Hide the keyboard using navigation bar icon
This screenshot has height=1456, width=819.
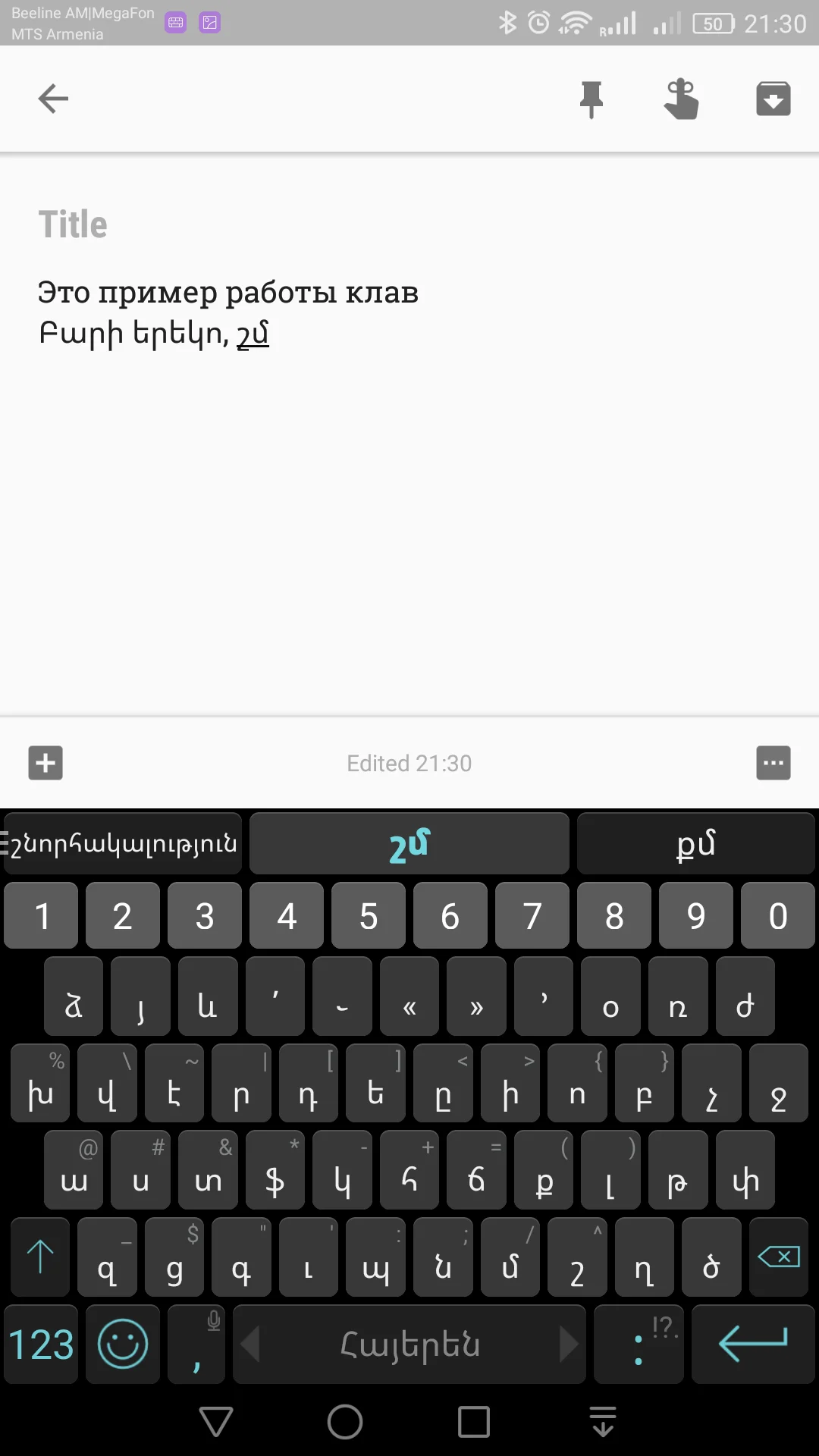(603, 1421)
